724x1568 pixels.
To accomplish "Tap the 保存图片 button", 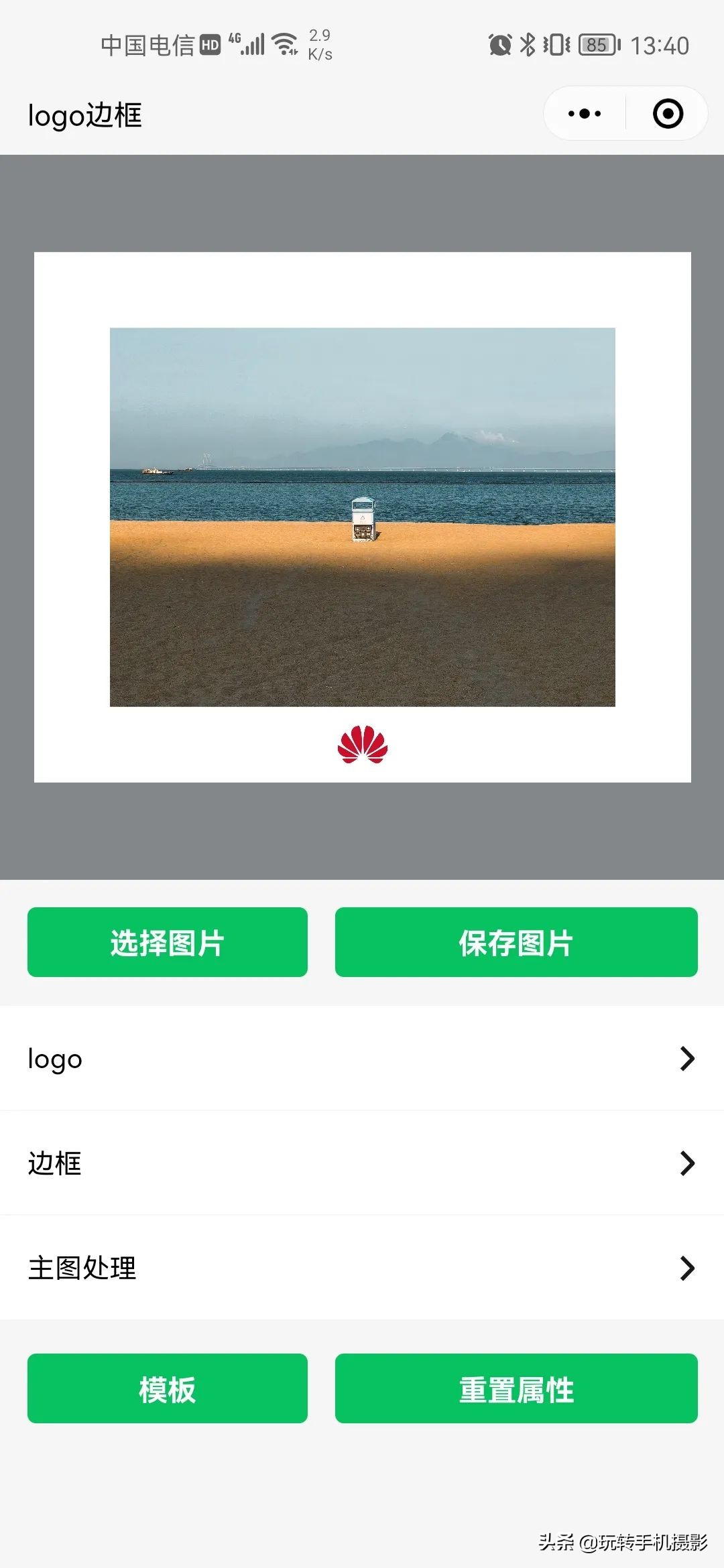I will [x=517, y=942].
